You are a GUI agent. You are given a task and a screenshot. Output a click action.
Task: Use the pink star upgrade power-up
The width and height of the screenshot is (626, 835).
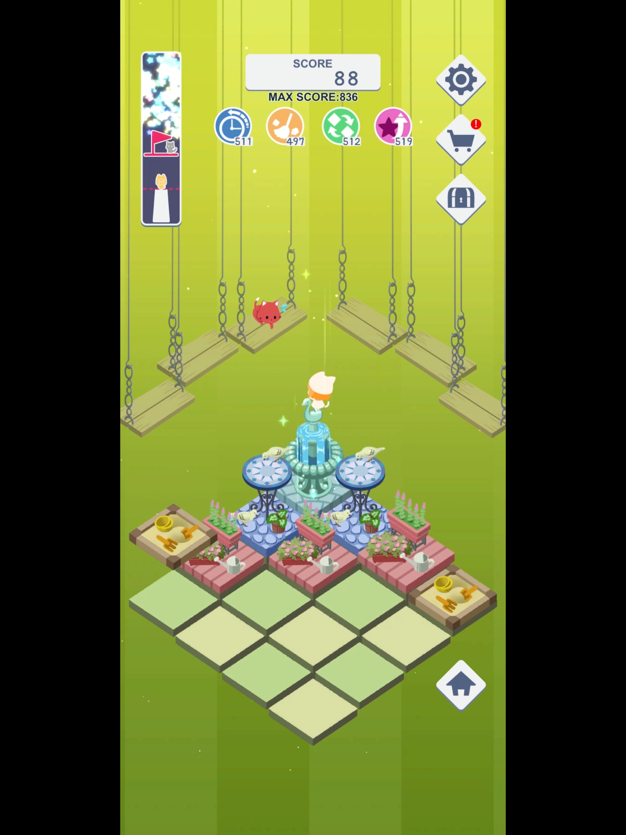click(393, 127)
